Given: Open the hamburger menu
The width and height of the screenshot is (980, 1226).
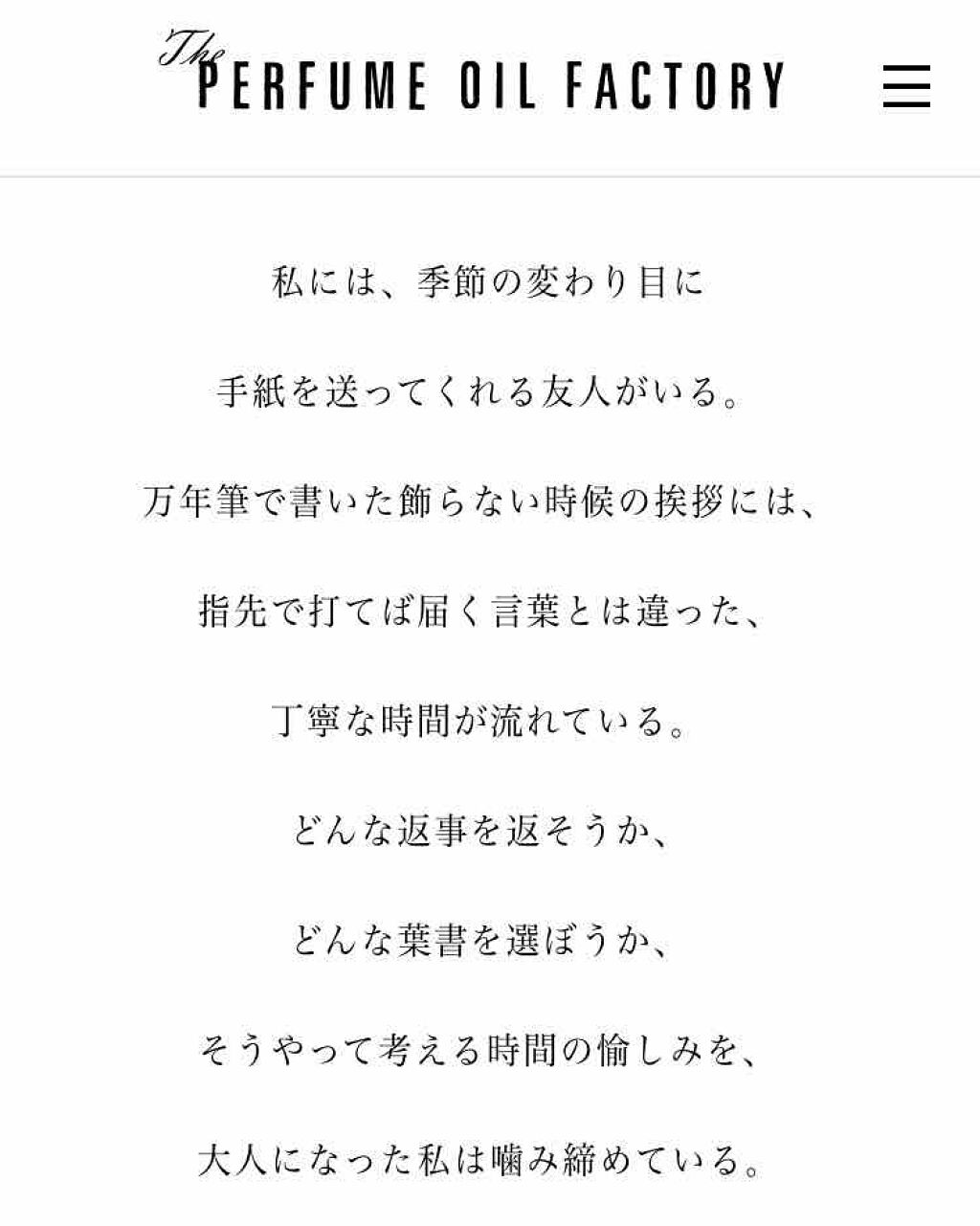Looking at the screenshot, I should click(x=905, y=86).
